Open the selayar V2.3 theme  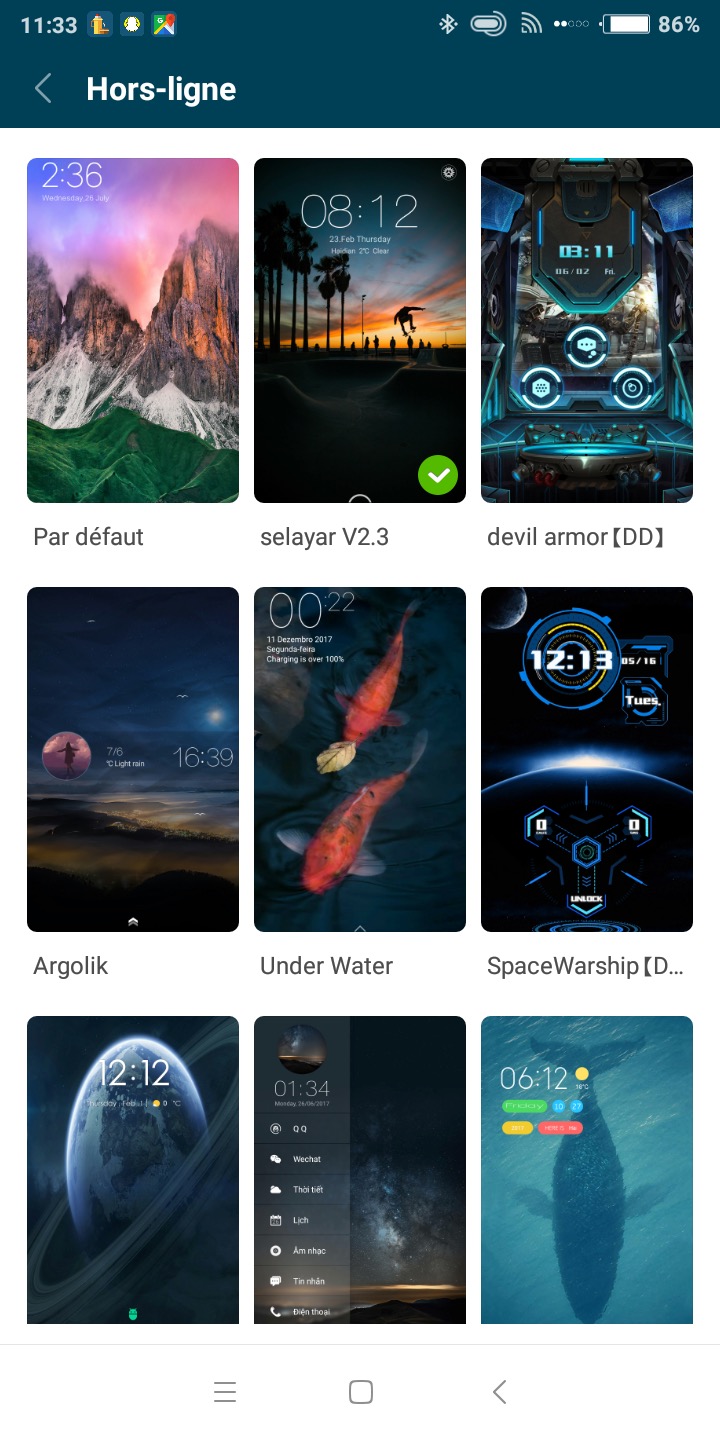pos(360,330)
